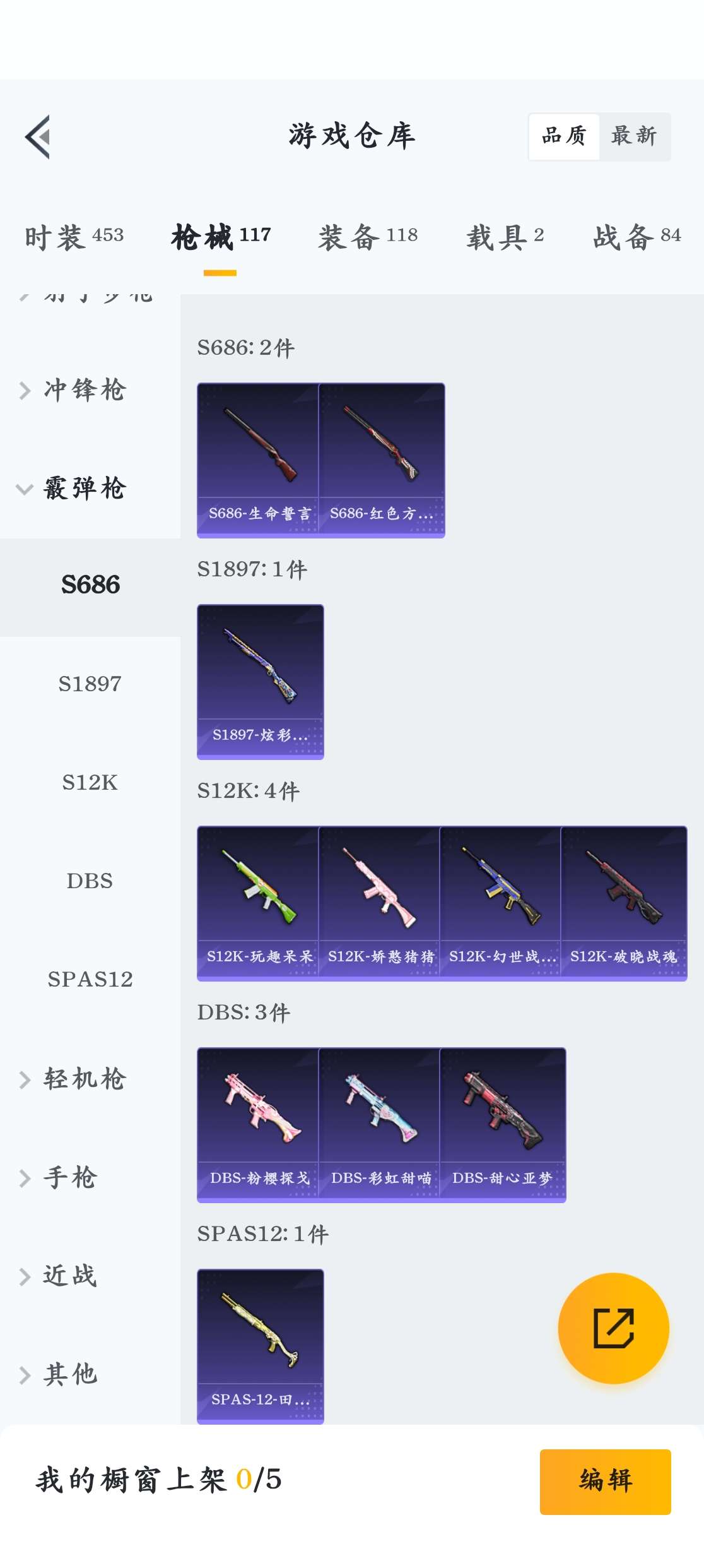The image size is (704, 1568).
Task: Switch to the 时装 tab
Action: pyautogui.click(x=74, y=237)
